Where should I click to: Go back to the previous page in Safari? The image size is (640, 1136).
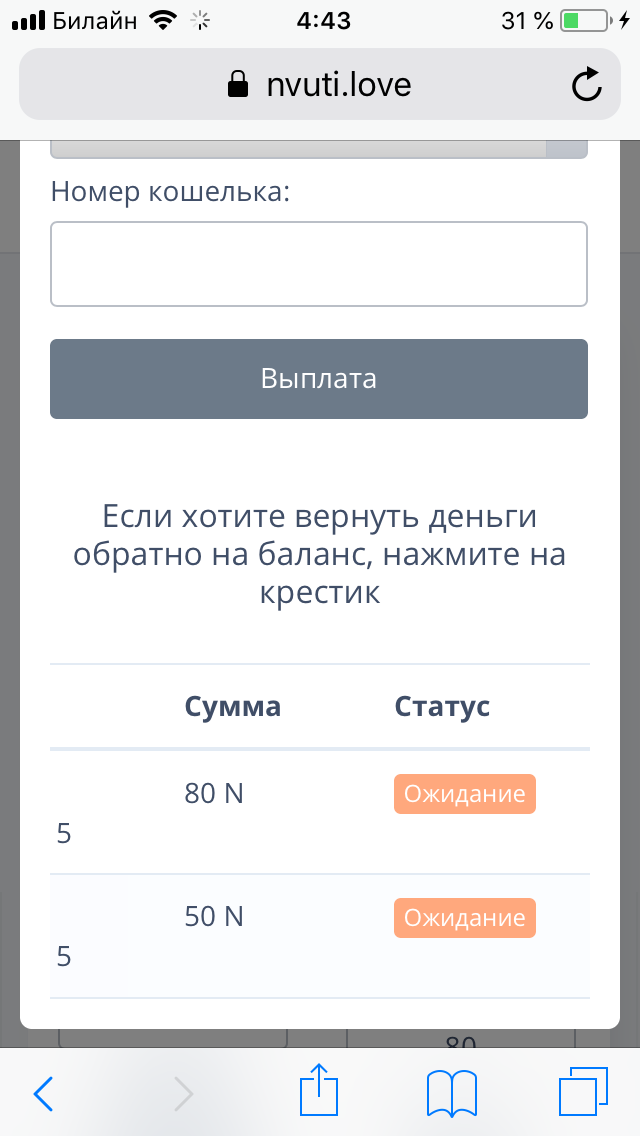pos(43,1093)
